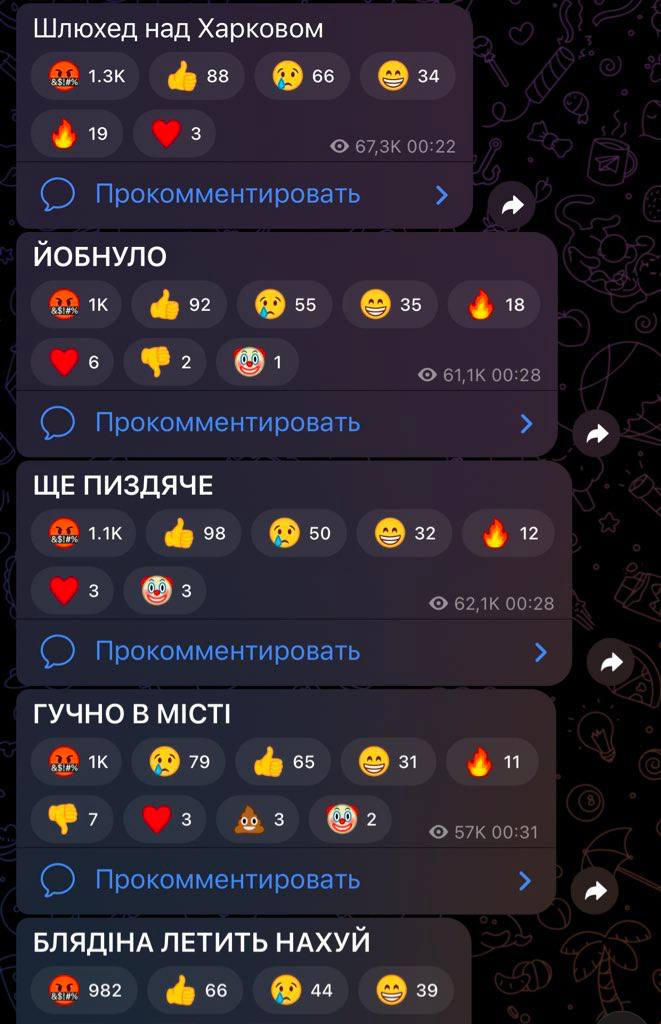The image size is (661, 1024).
Task: Forward the post with 62,1K views
Action: [x=612, y=662]
